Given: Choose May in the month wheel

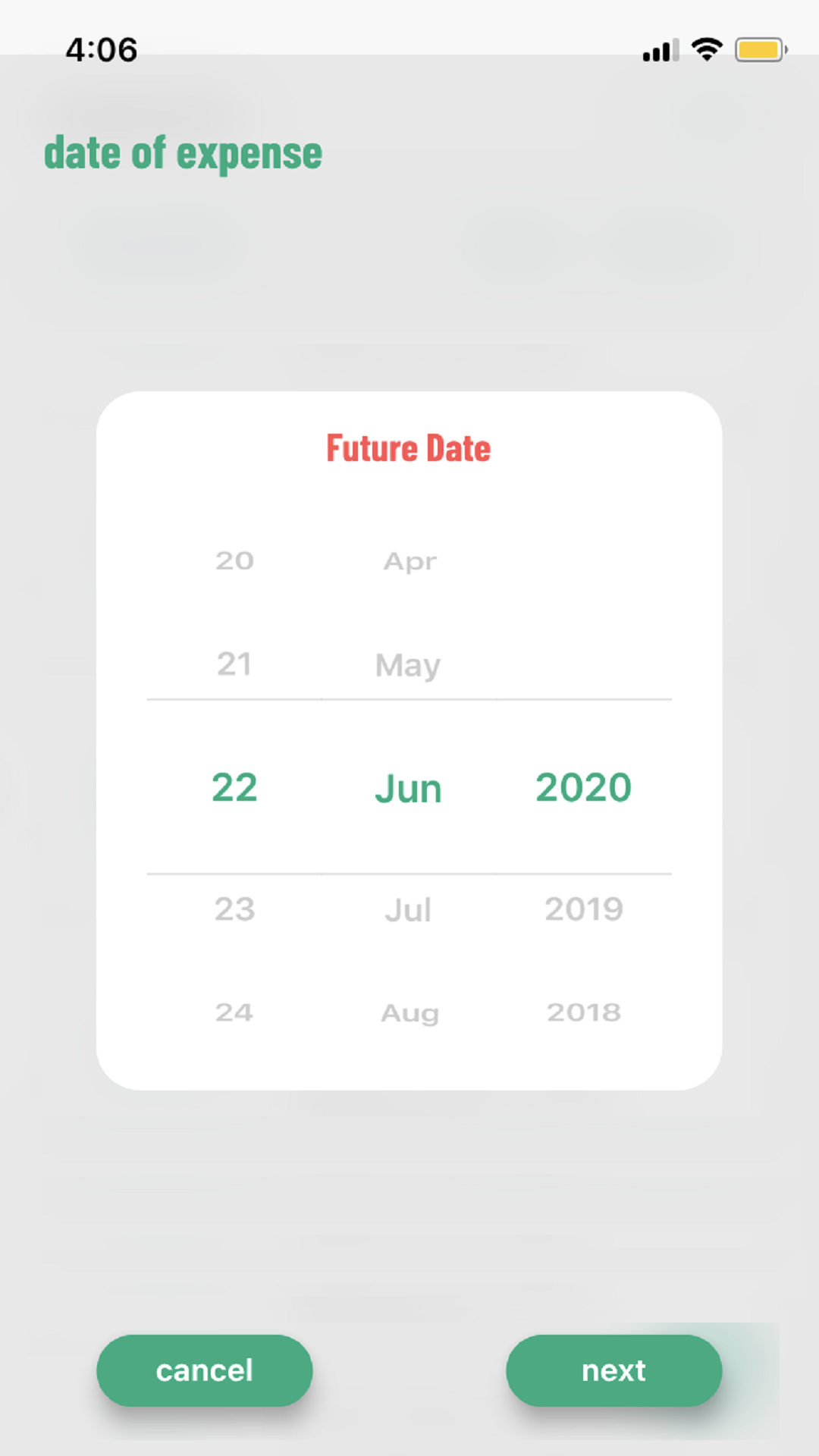Looking at the screenshot, I should pyautogui.click(x=408, y=666).
